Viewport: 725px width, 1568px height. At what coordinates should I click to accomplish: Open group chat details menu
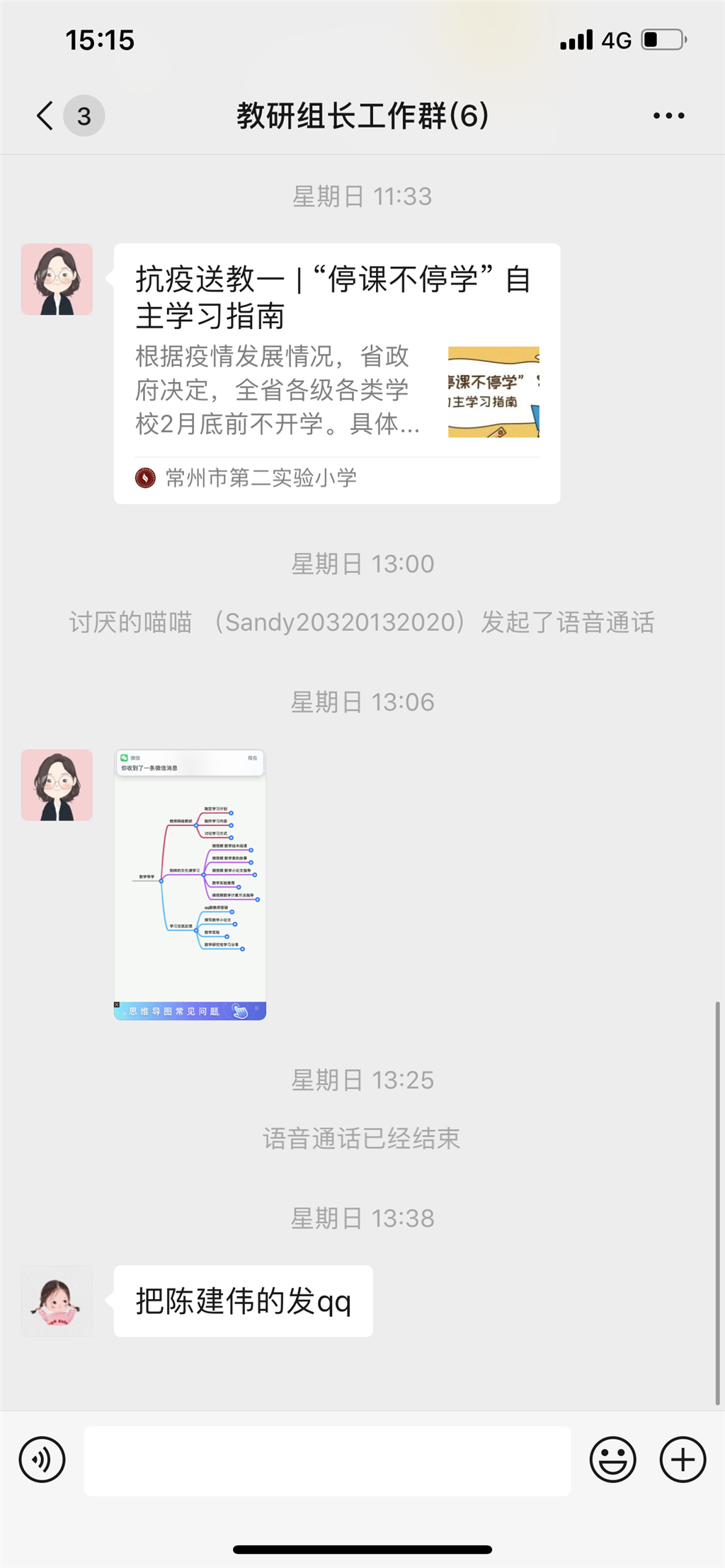tap(668, 115)
